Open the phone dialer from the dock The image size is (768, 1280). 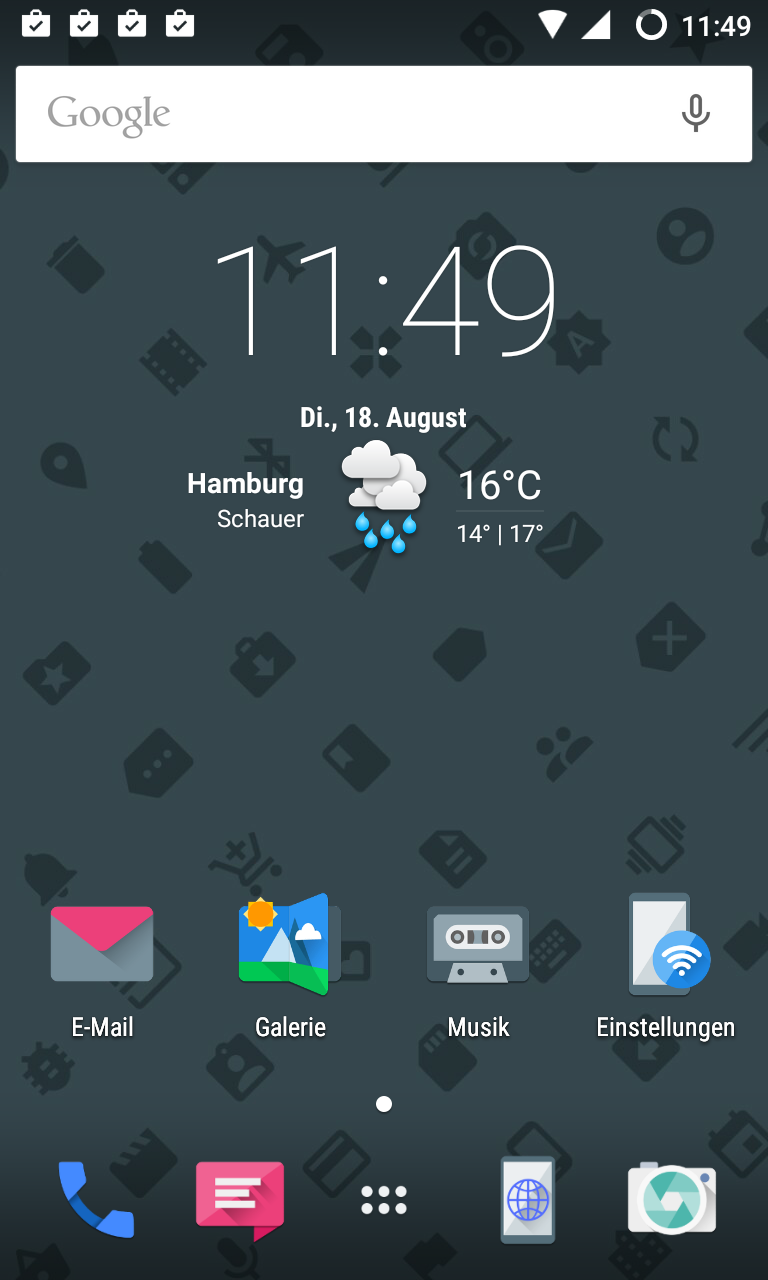96,1198
